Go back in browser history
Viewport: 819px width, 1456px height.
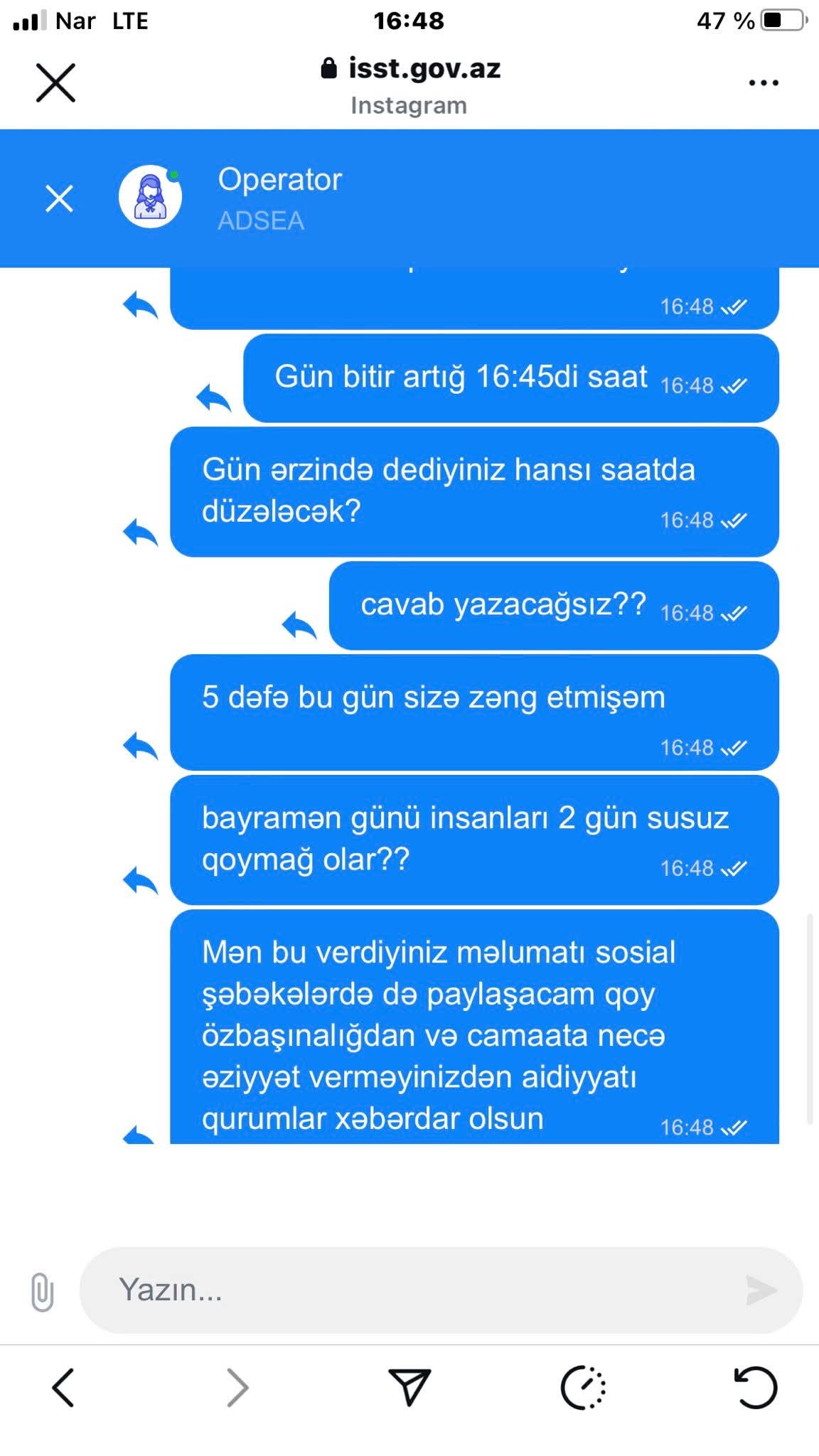(x=63, y=1387)
